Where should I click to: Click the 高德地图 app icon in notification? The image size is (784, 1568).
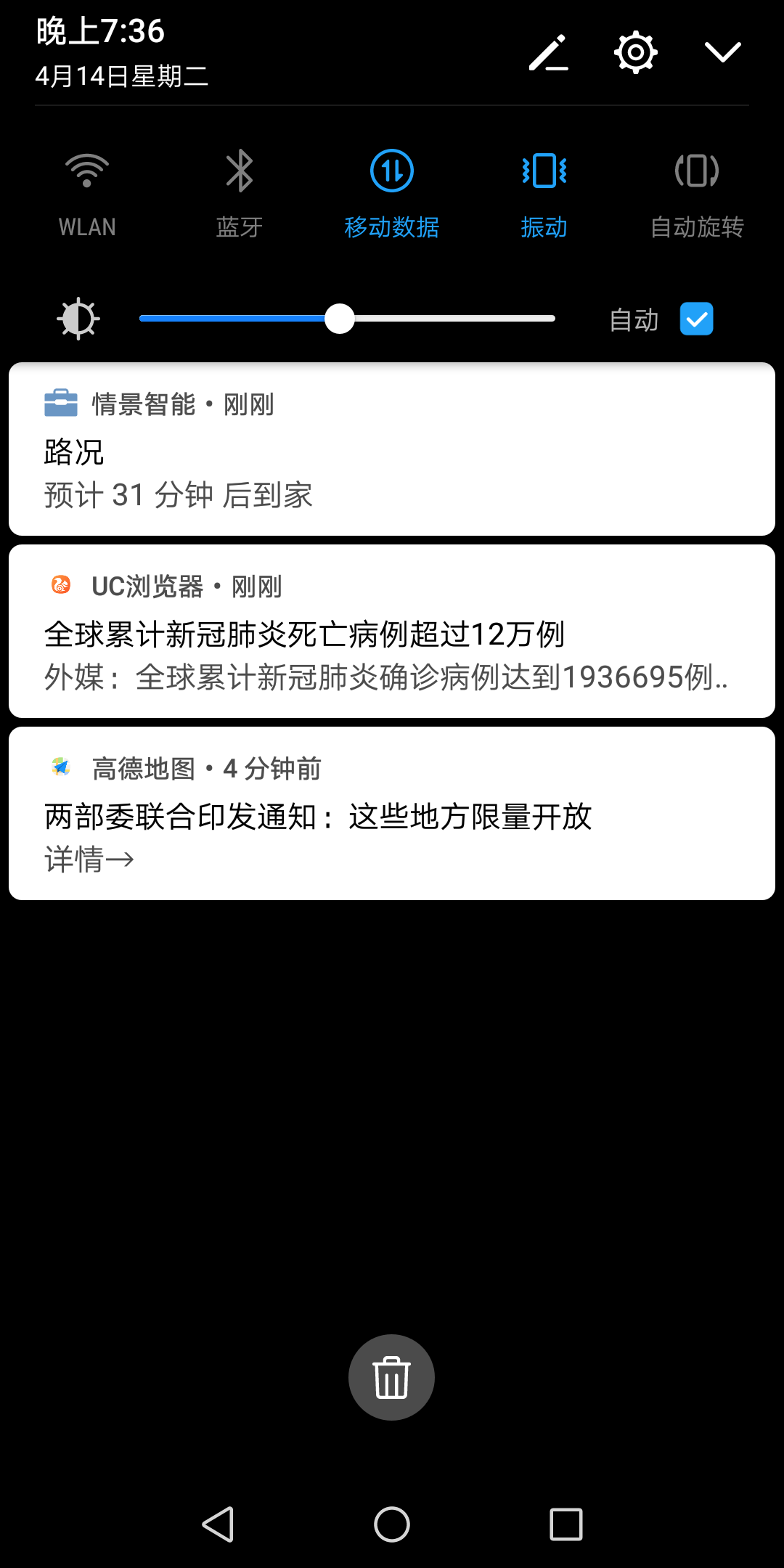(x=62, y=767)
